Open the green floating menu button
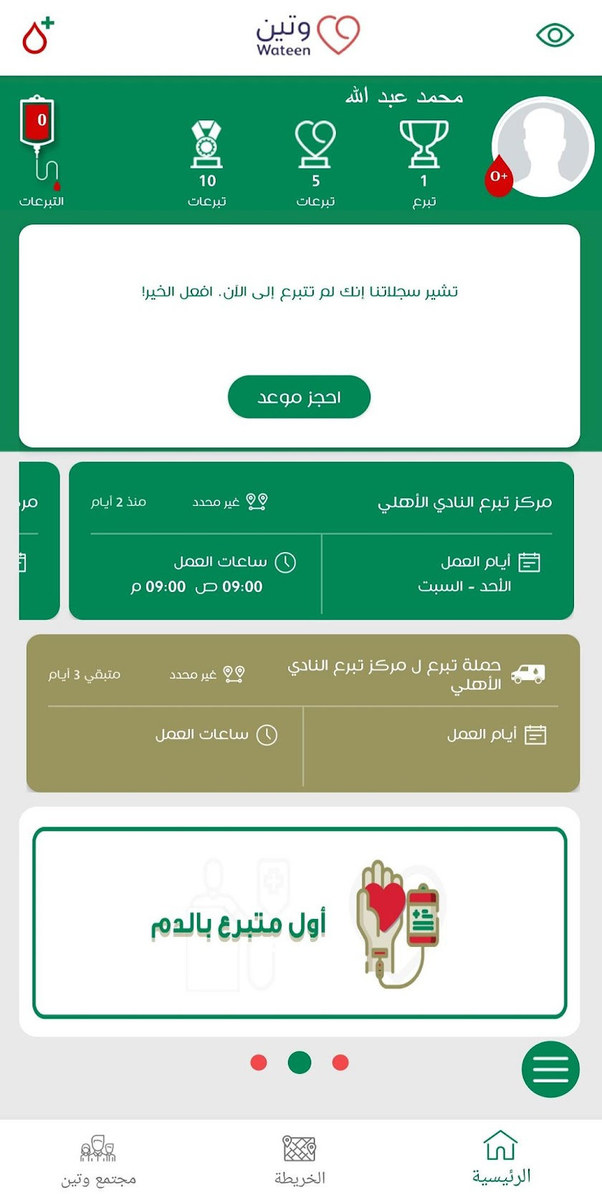 coord(550,1069)
